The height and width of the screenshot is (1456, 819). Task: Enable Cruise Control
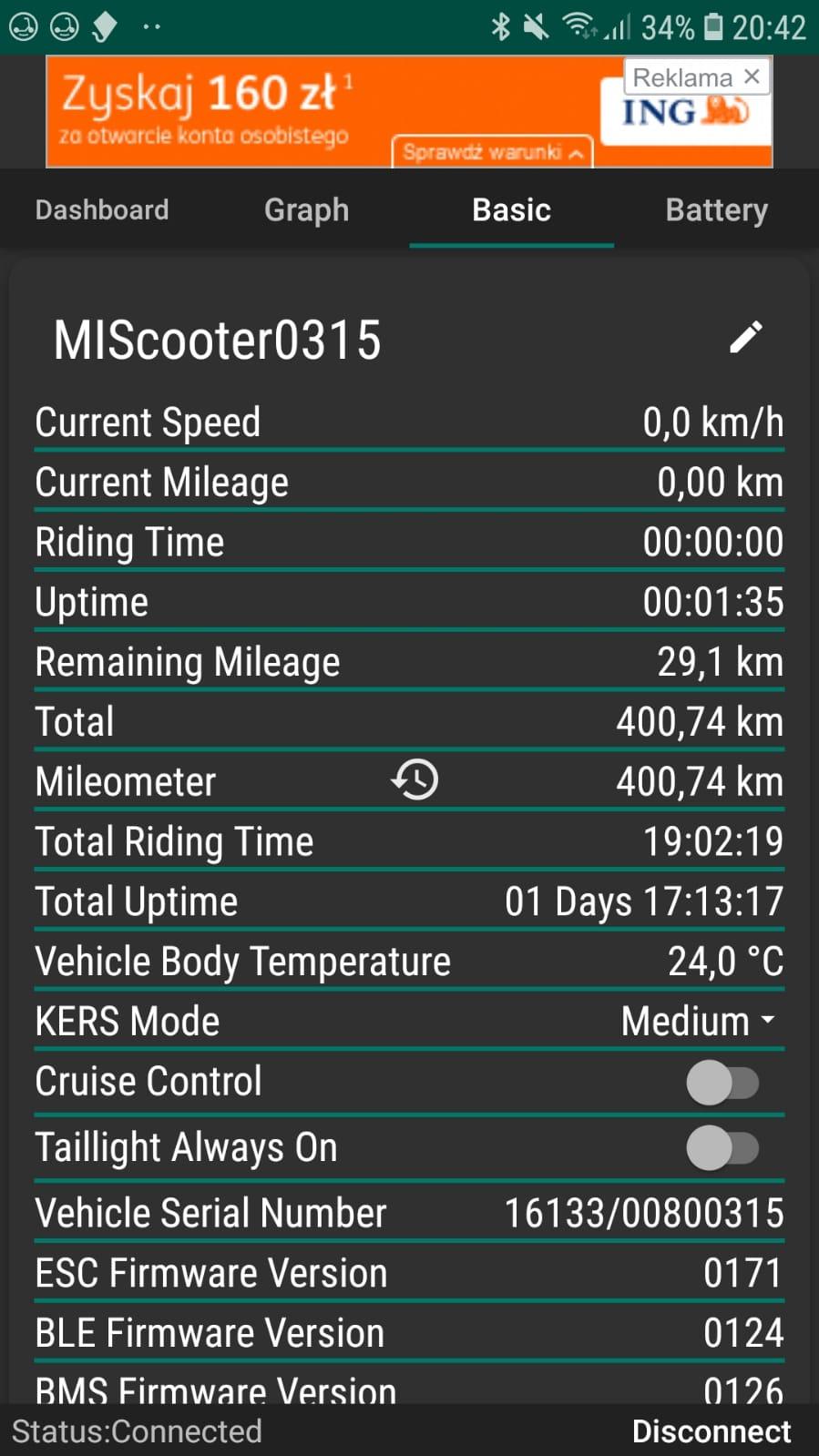(x=722, y=1083)
